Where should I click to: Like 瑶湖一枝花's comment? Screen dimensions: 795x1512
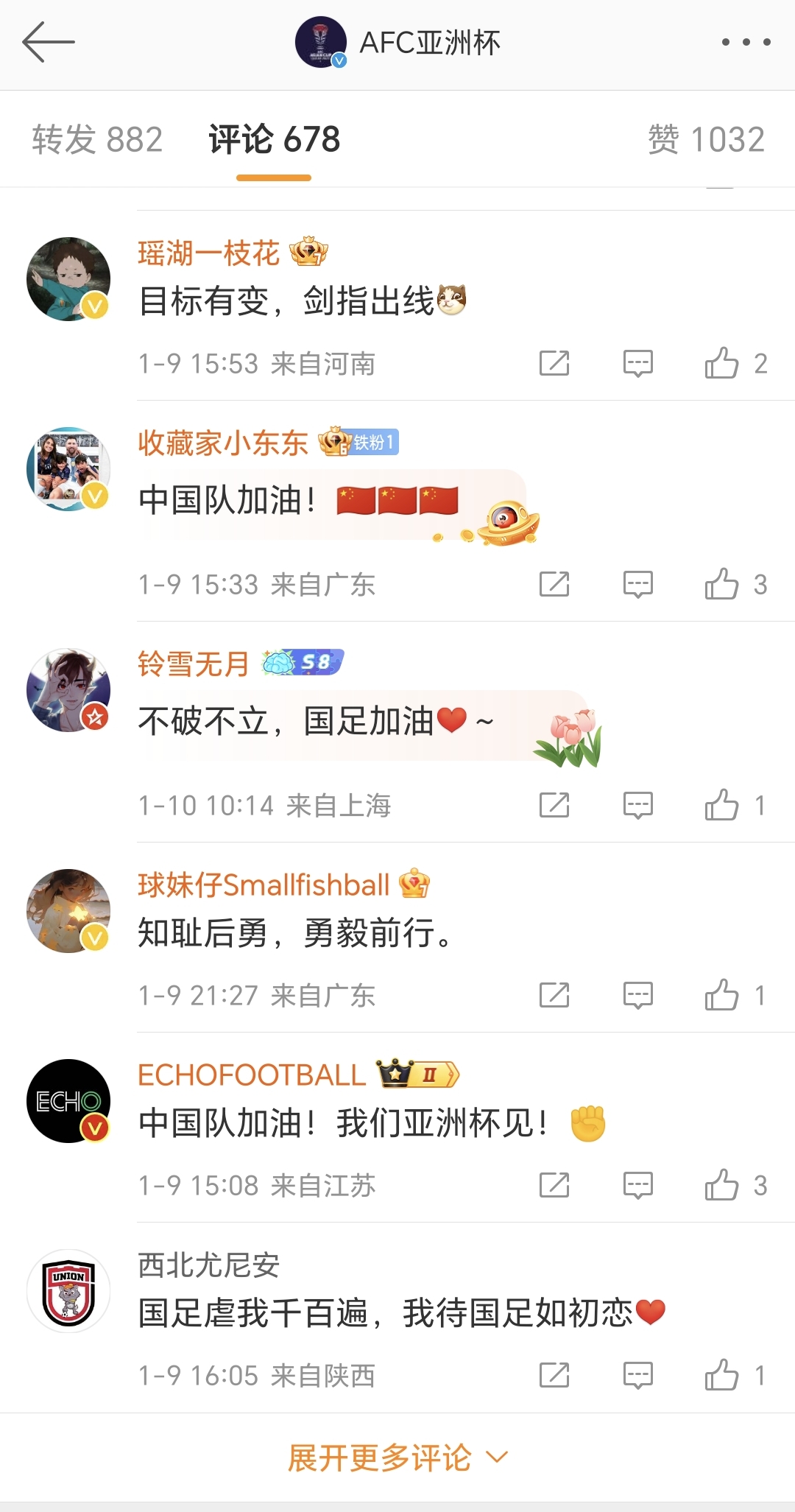(x=721, y=363)
